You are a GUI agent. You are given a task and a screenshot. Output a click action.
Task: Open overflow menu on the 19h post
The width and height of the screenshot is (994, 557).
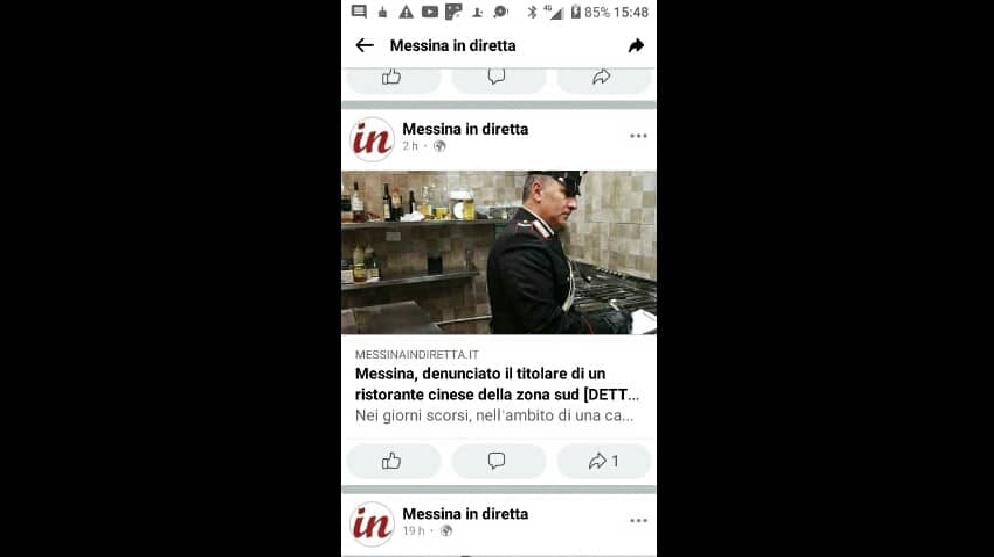(638, 521)
